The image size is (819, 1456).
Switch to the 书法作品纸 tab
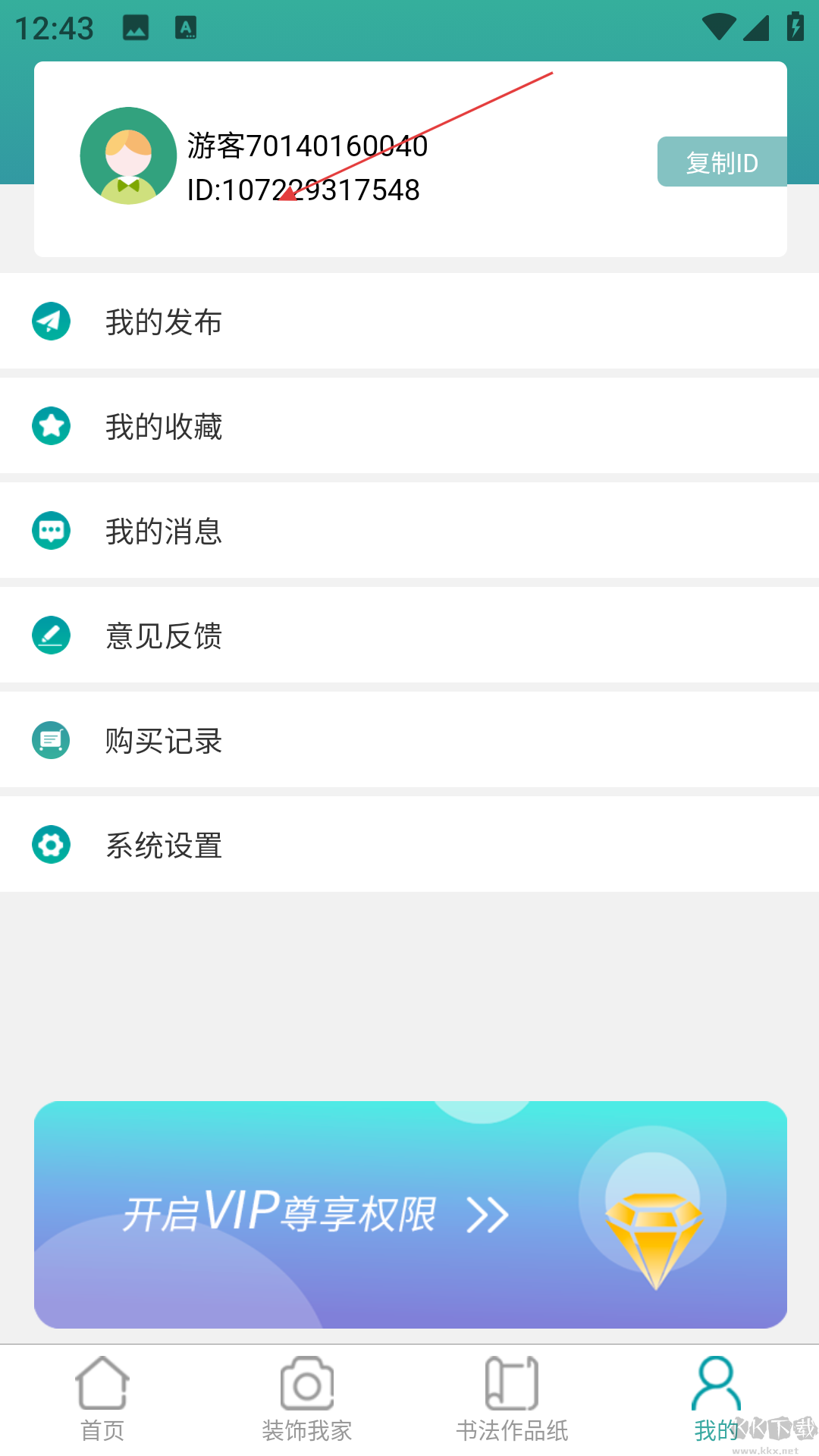[x=511, y=1403]
